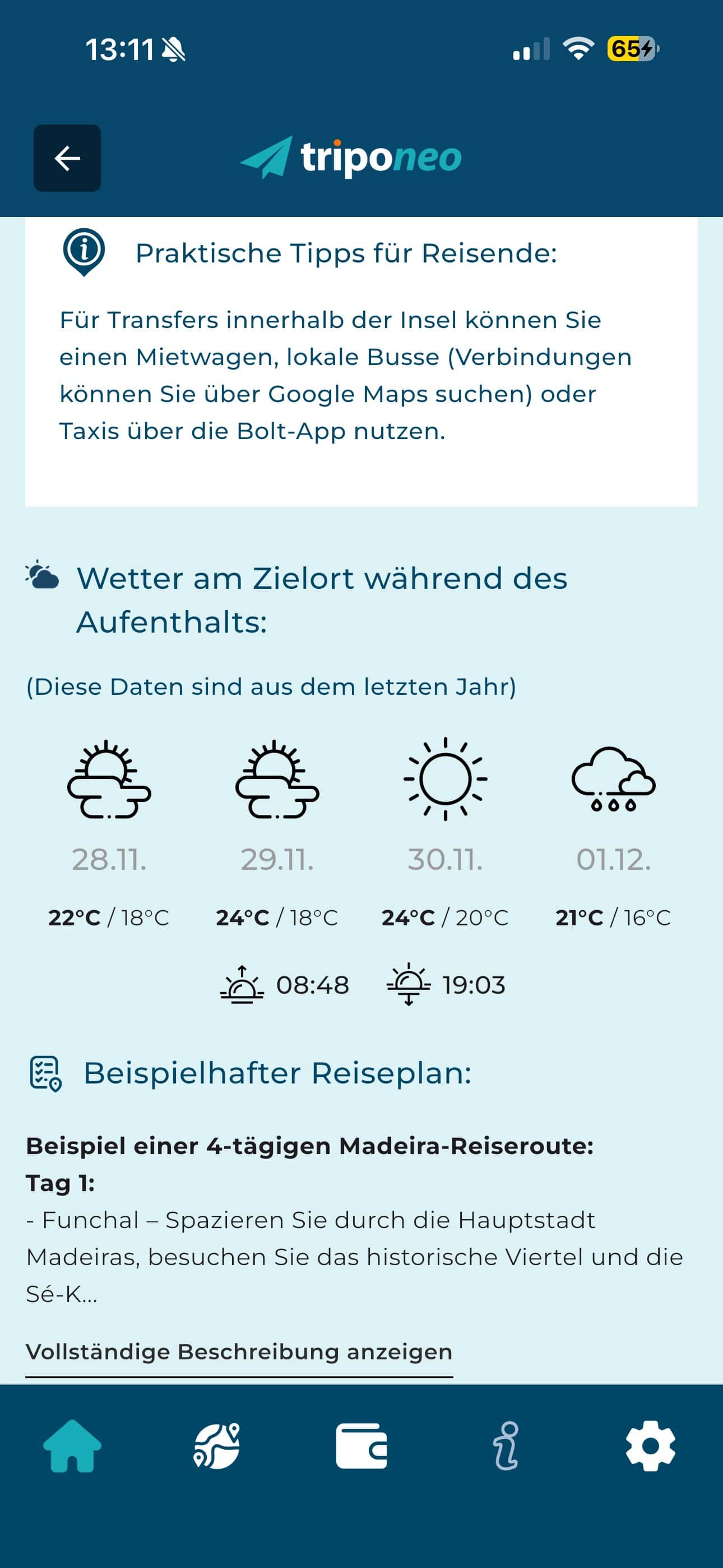
Task: Show the full itinerary description
Action: coord(239,1352)
